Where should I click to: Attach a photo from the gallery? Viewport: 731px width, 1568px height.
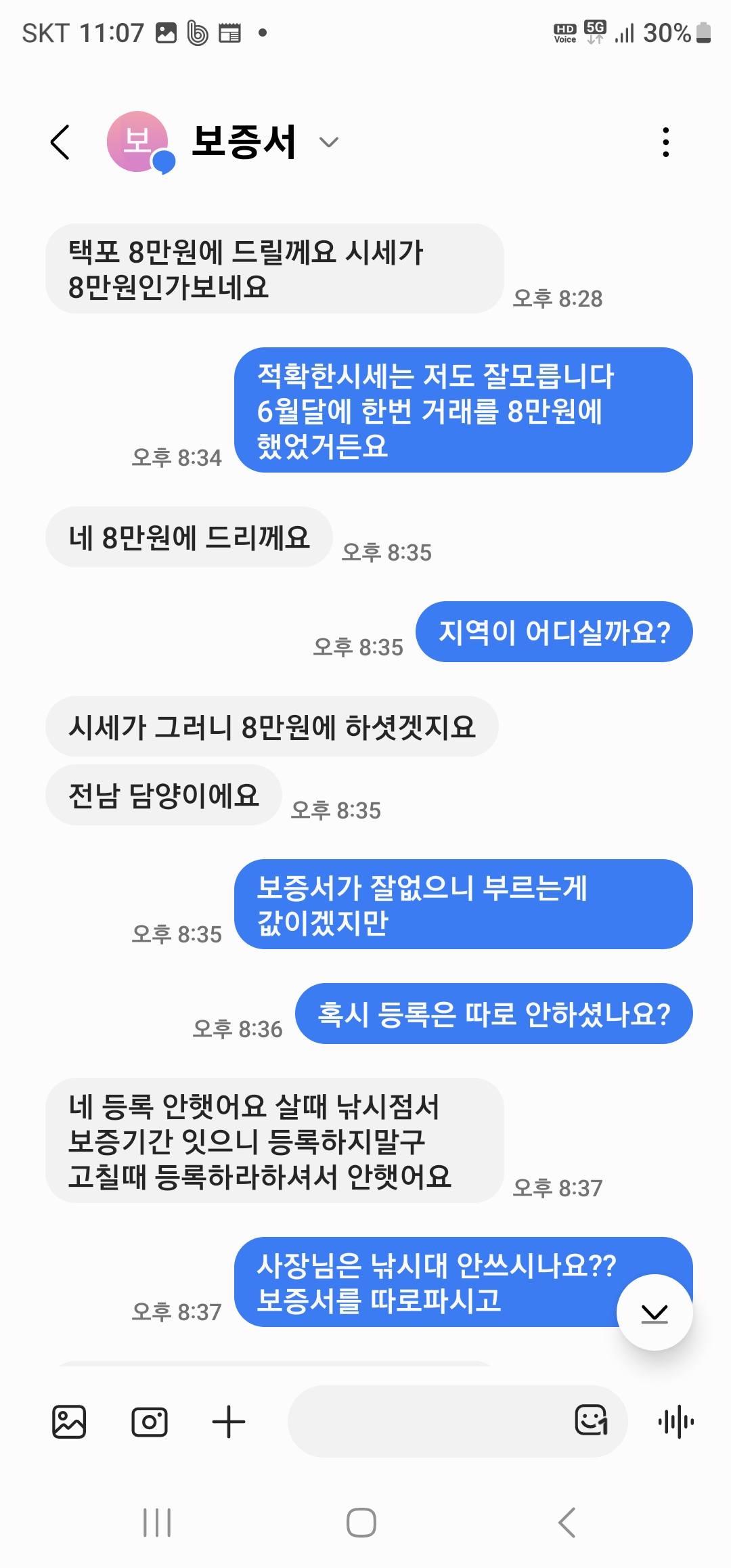[x=69, y=1421]
